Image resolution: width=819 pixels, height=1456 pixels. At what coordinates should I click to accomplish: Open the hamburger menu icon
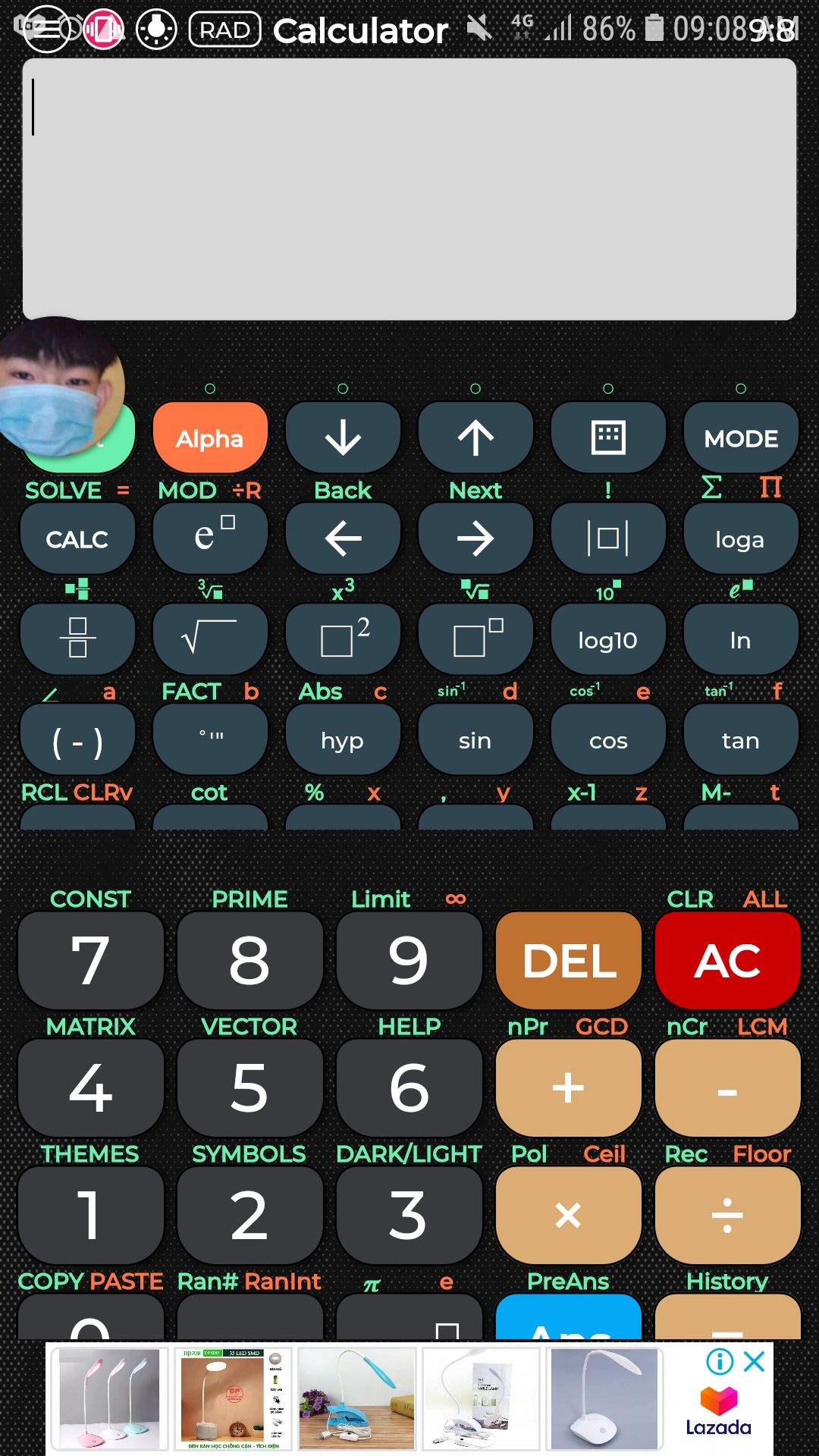[47, 29]
